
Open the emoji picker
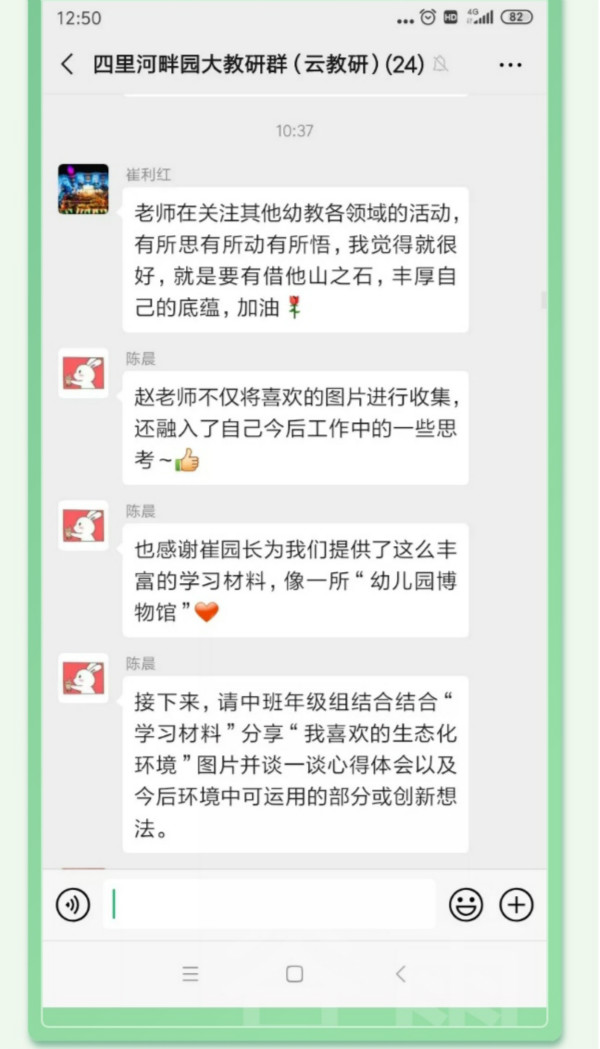(x=466, y=905)
